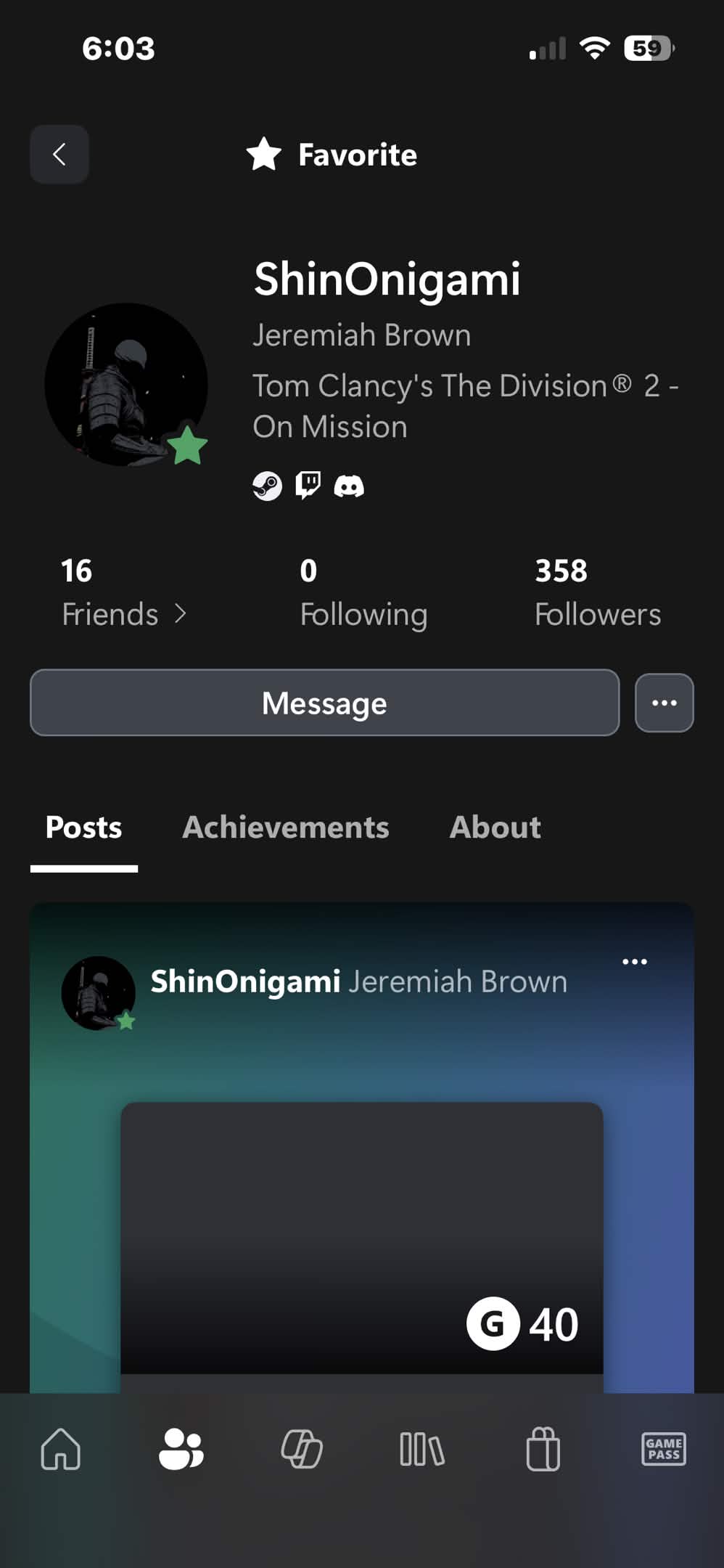
Task: Open the Library tab in bottom navigation
Action: pos(422,1449)
